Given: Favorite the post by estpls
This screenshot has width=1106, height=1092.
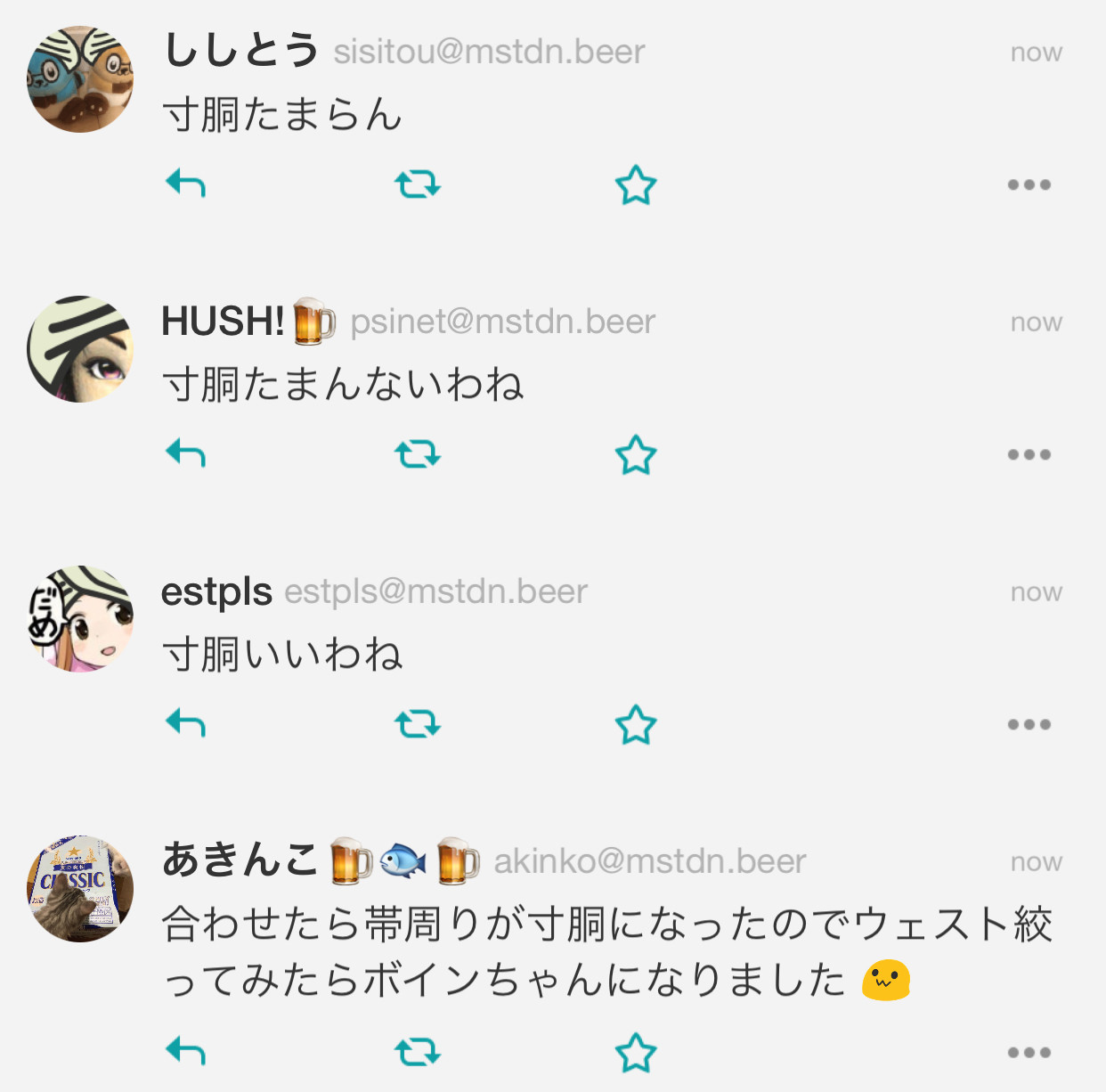Looking at the screenshot, I should [x=636, y=725].
